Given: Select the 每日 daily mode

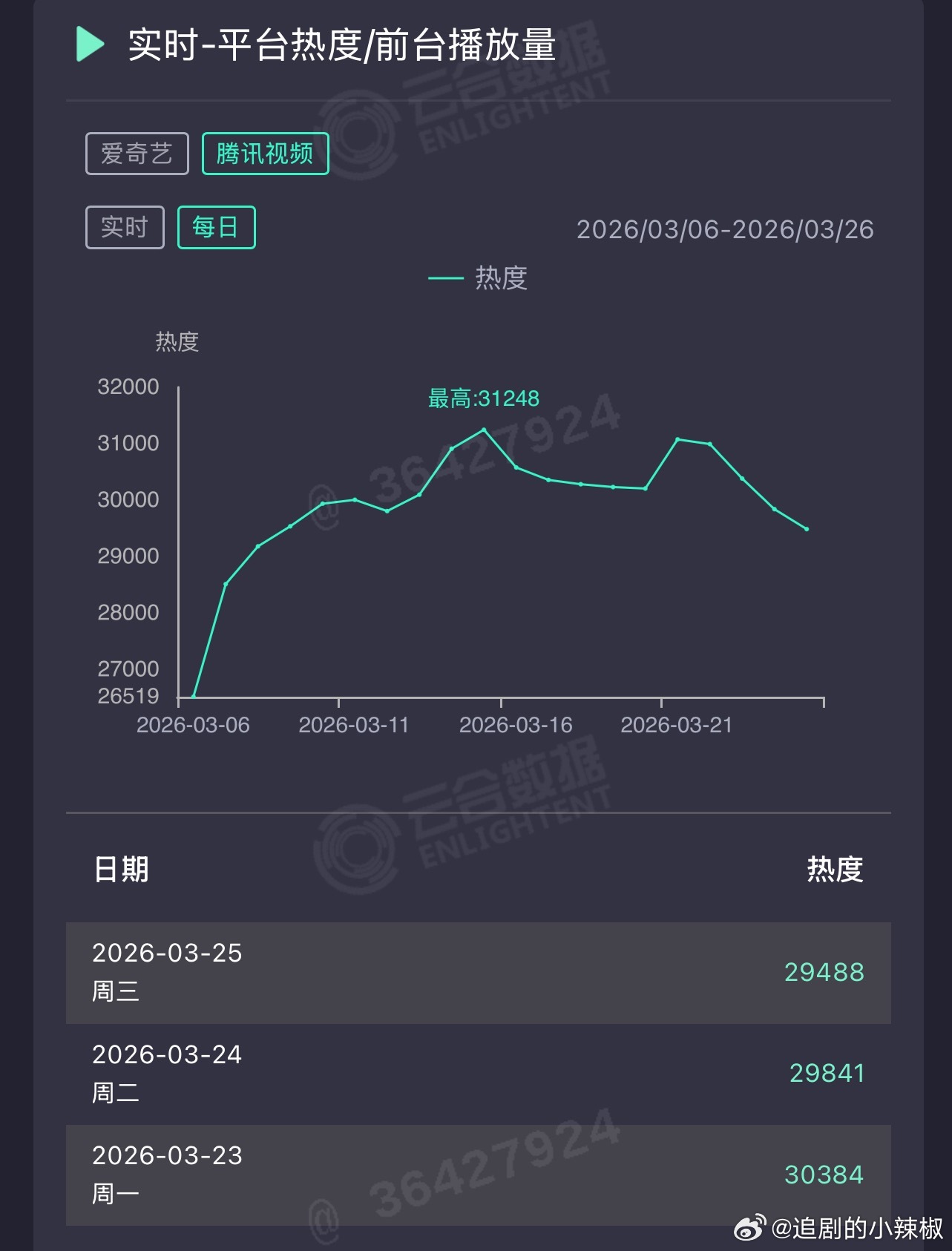Looking at the screenshot, I should click(x=216, y=228).
